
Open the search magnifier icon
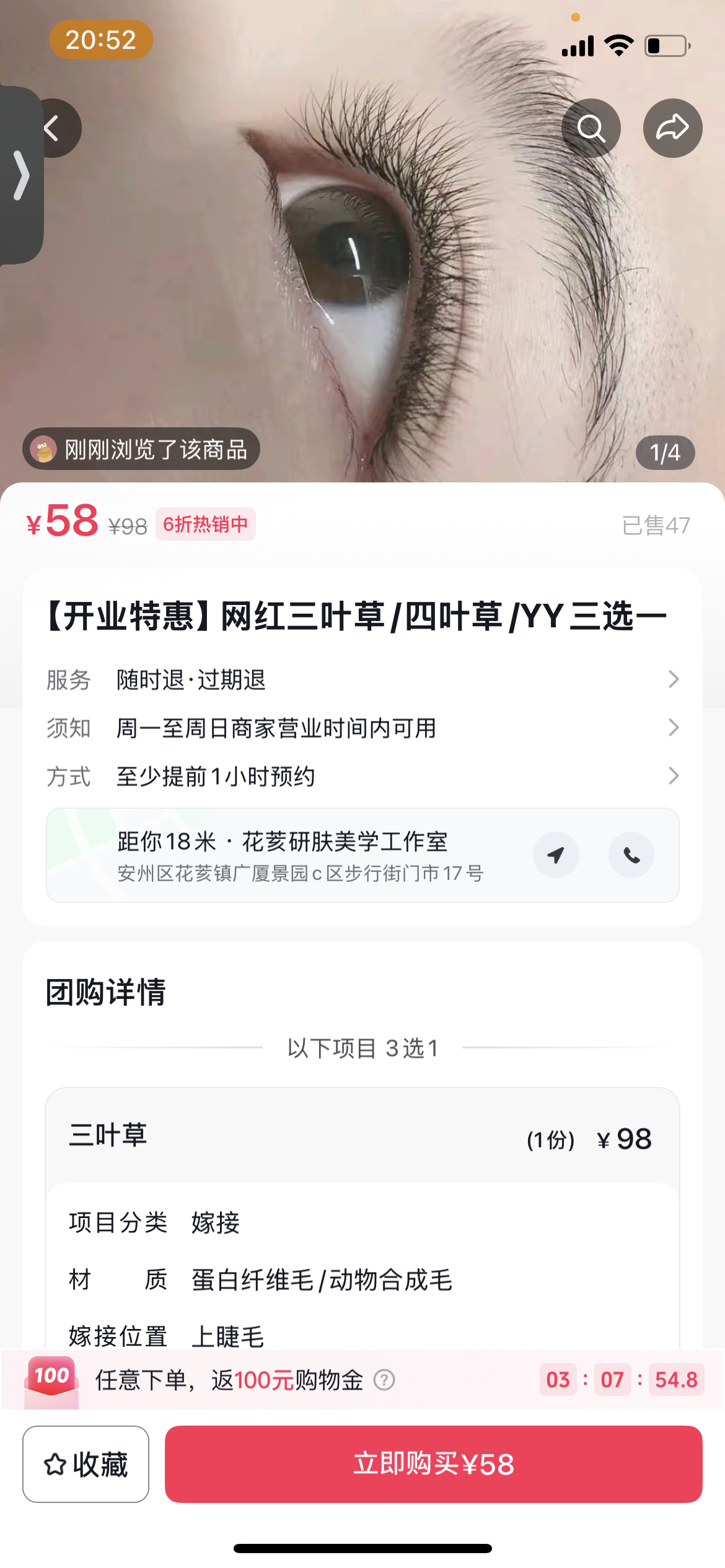click(x=591, y=128)
